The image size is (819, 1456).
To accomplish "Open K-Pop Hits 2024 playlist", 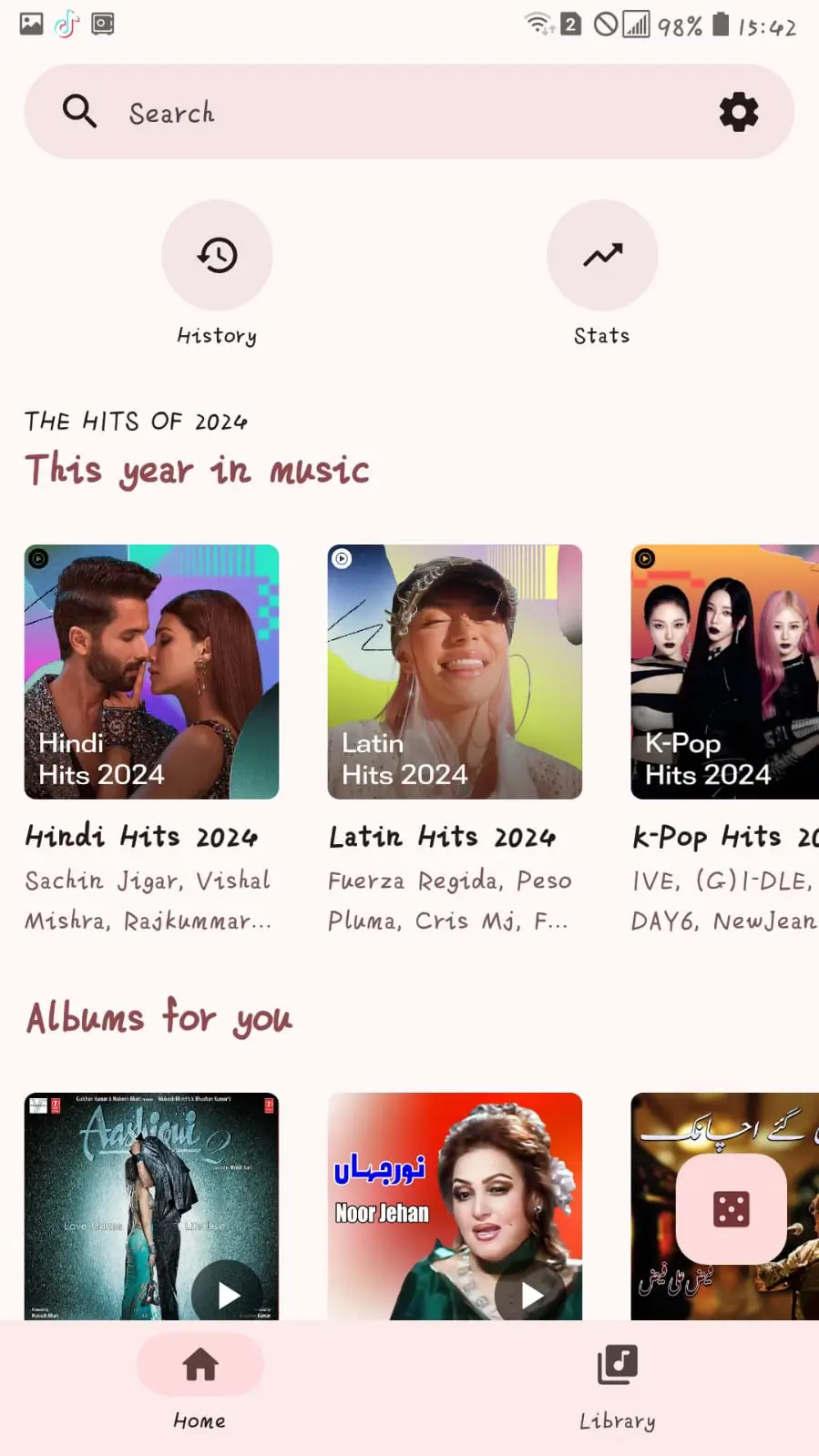I will tap(724, 672).
